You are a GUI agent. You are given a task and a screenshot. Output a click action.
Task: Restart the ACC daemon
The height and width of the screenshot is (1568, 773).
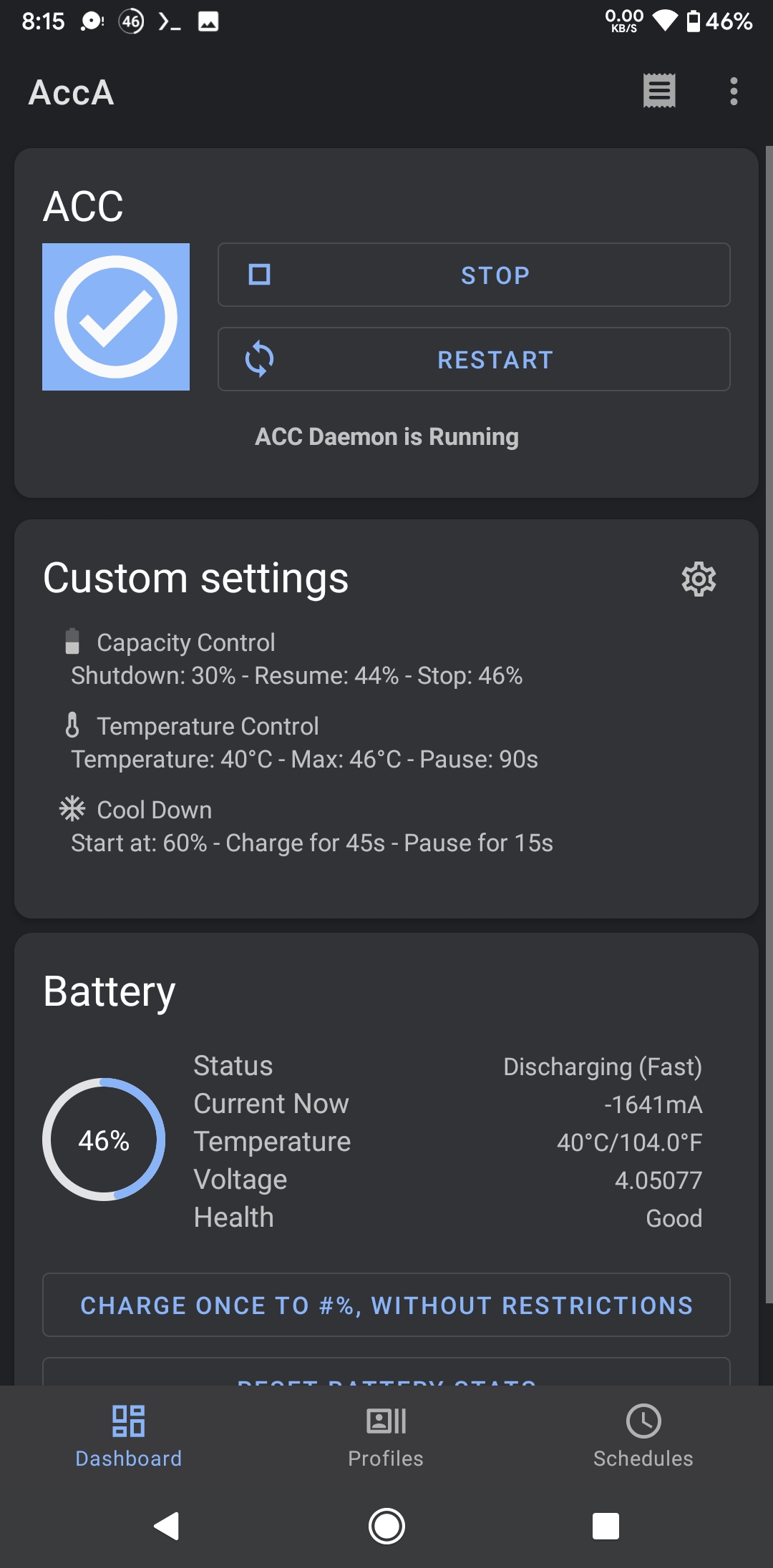pyautogui.click(x=473, y=359)
